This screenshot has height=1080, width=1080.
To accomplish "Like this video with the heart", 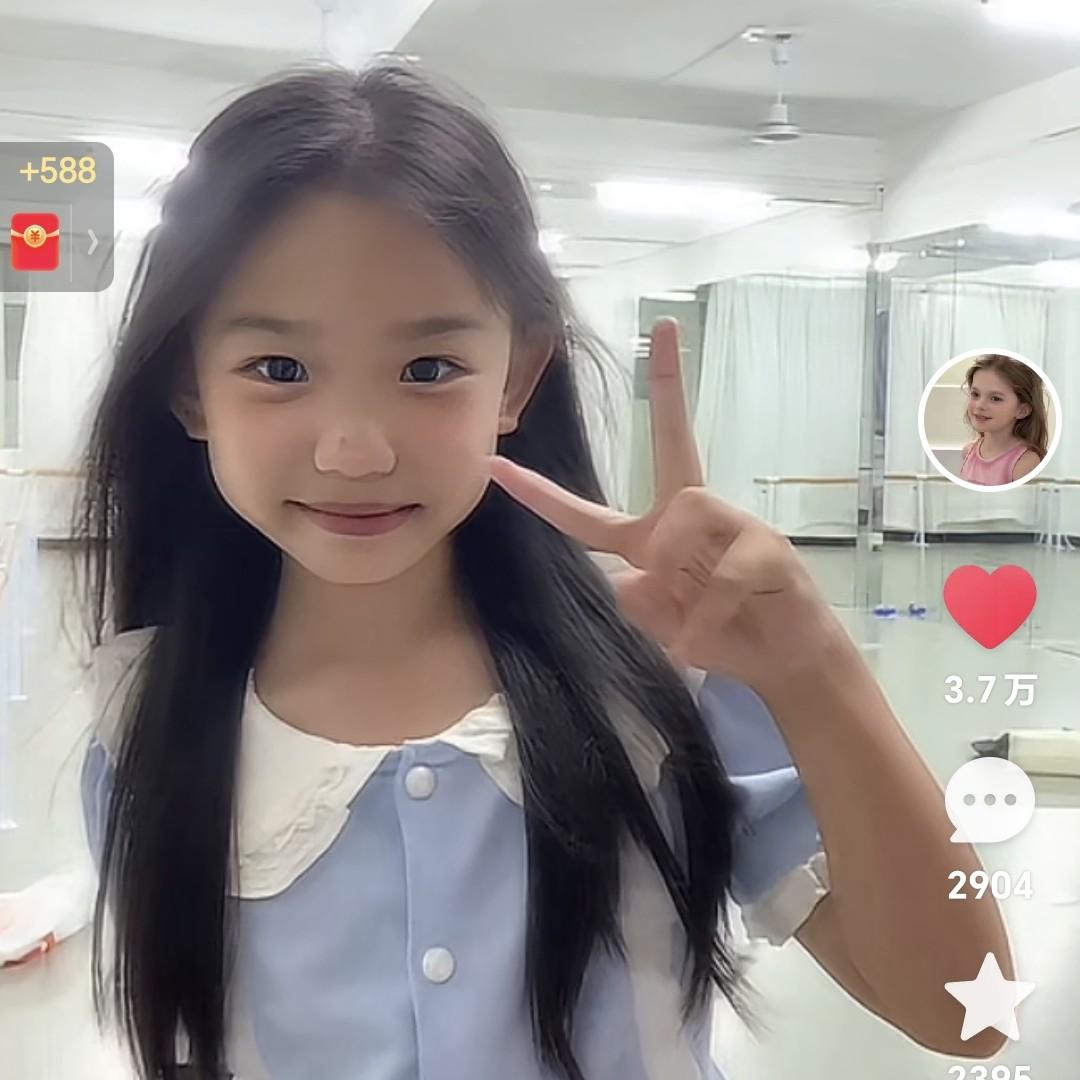I will click(990, 606).
